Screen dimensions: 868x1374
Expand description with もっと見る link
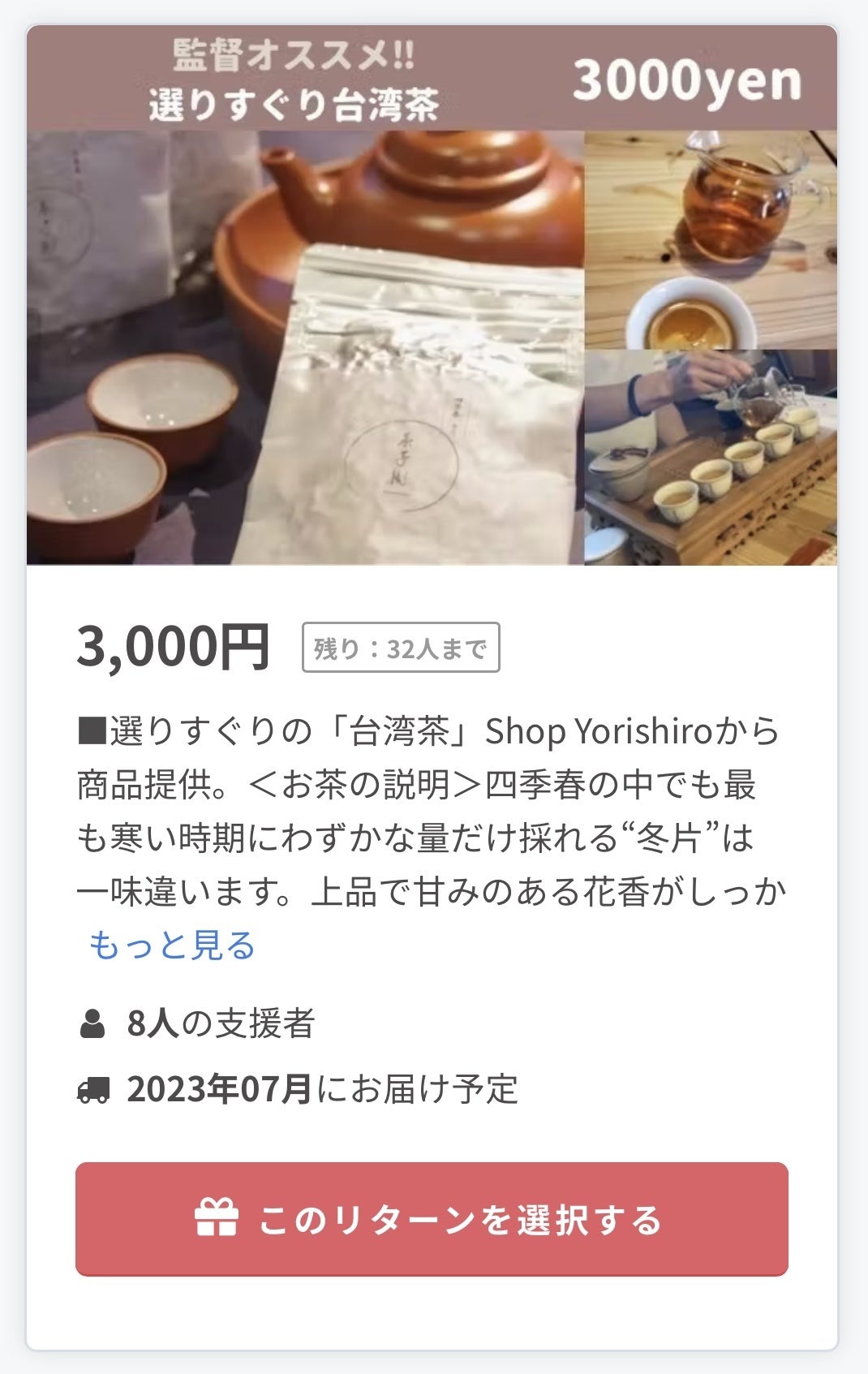coord(172,945)
